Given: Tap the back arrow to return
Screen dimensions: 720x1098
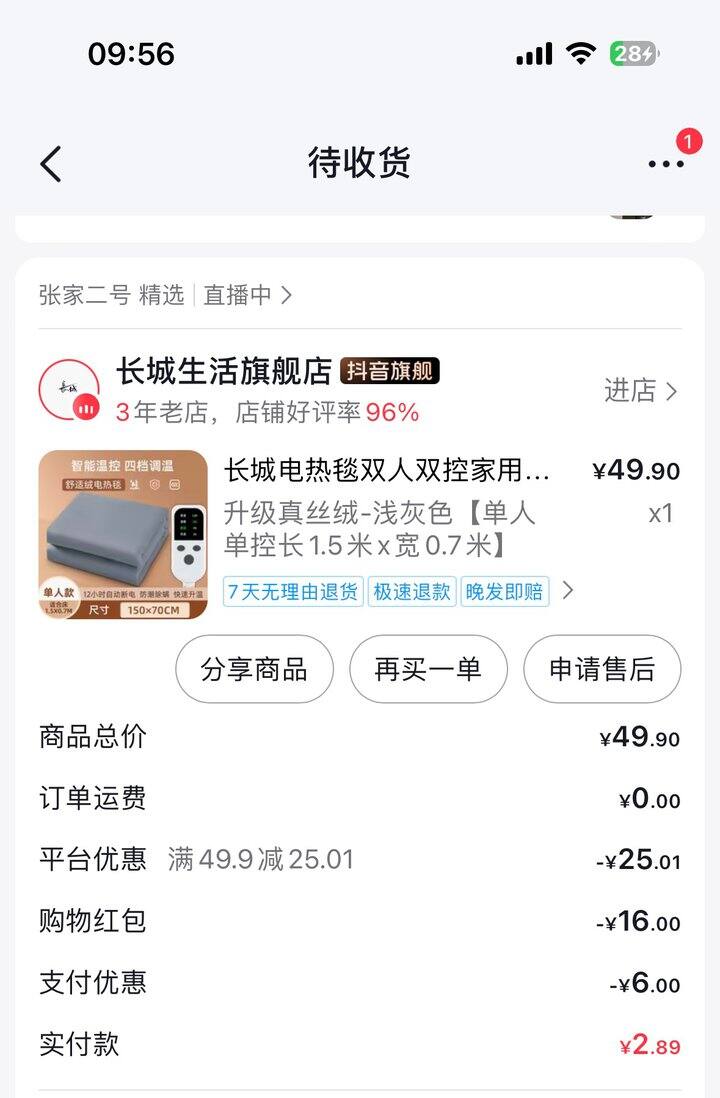Looking at the screenshot, I should (x=50, y=163).
